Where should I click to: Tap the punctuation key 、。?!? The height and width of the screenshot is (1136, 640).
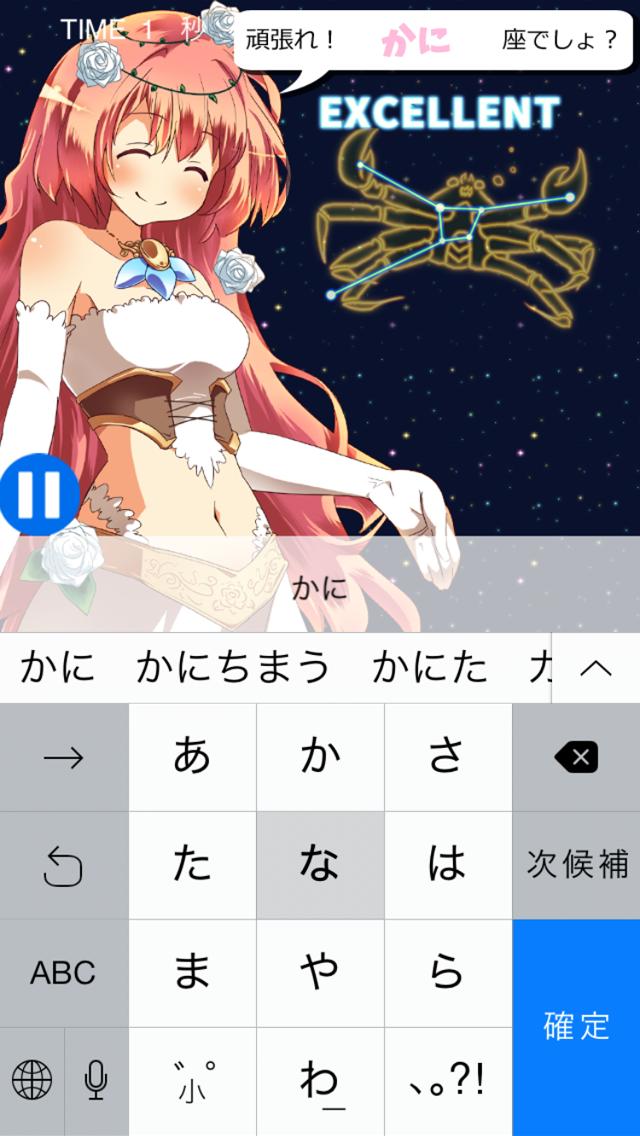pyautogui.click(x=448, y=1081)
